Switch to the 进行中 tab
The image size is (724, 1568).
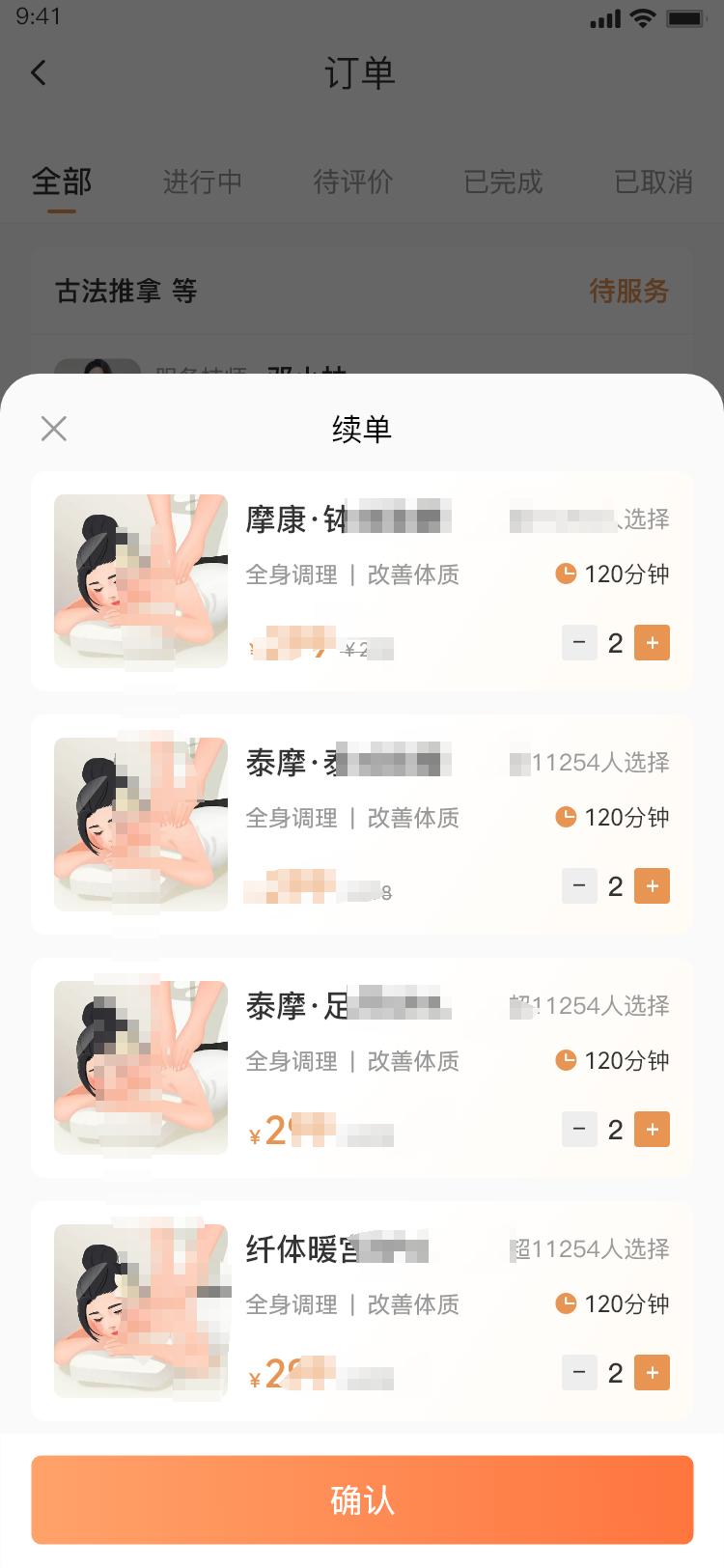202,183
